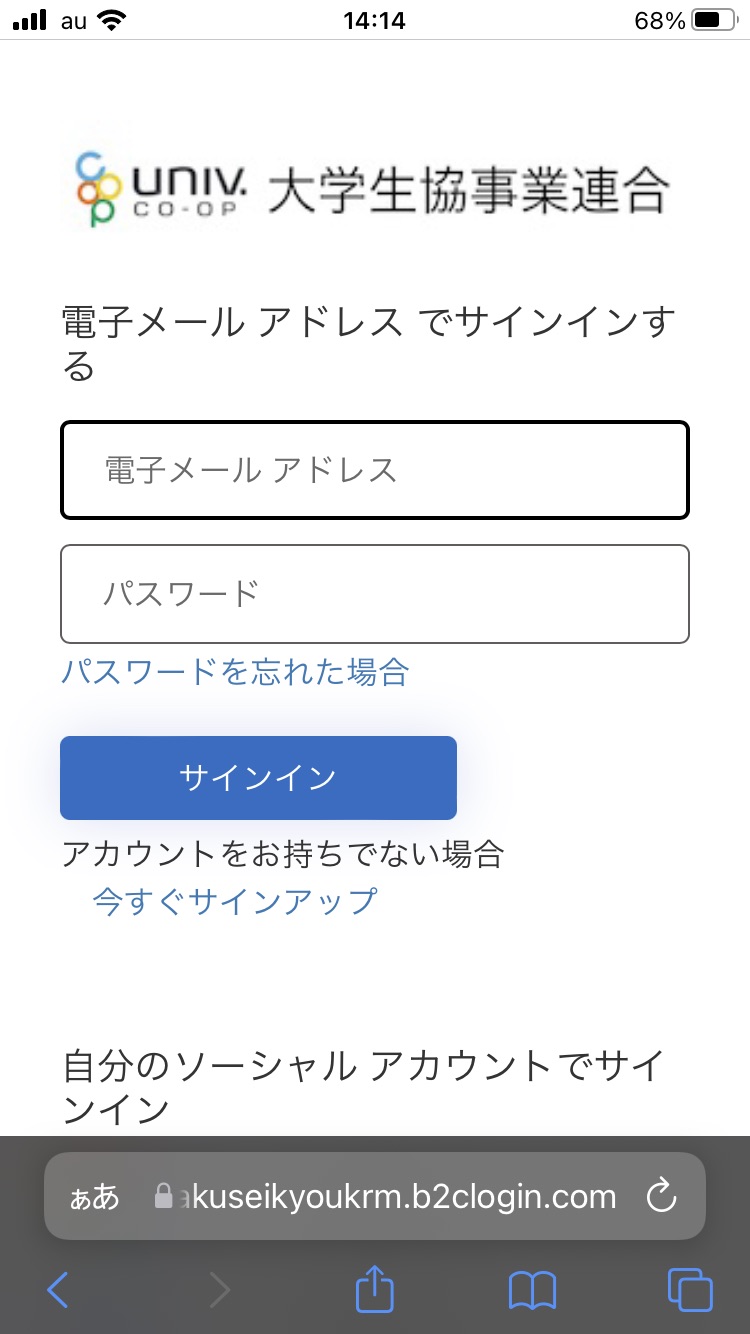Tap the パスワード input field
Image resolution: width=750 pixels, height=1334 pixels.
[x=375, y=594]
